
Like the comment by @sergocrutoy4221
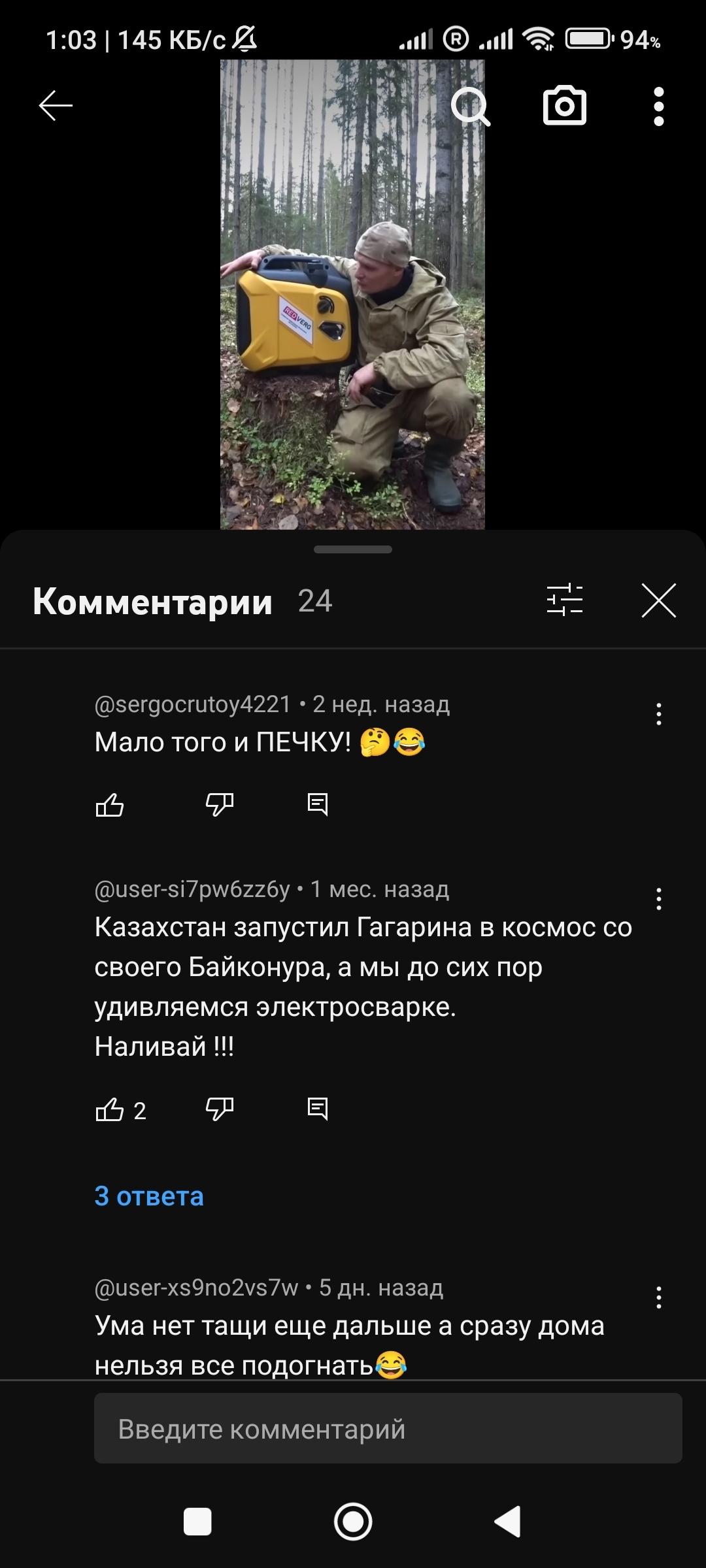click(110, 804)
